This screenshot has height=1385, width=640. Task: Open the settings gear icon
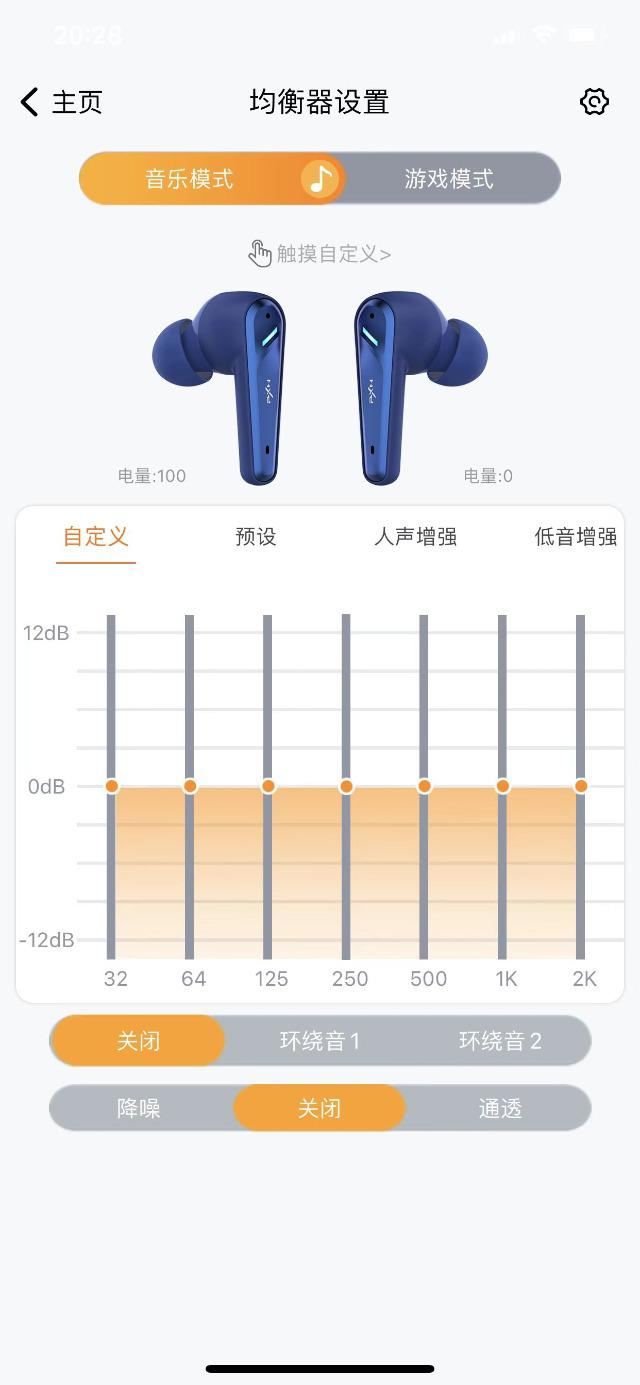coord(594,102)
